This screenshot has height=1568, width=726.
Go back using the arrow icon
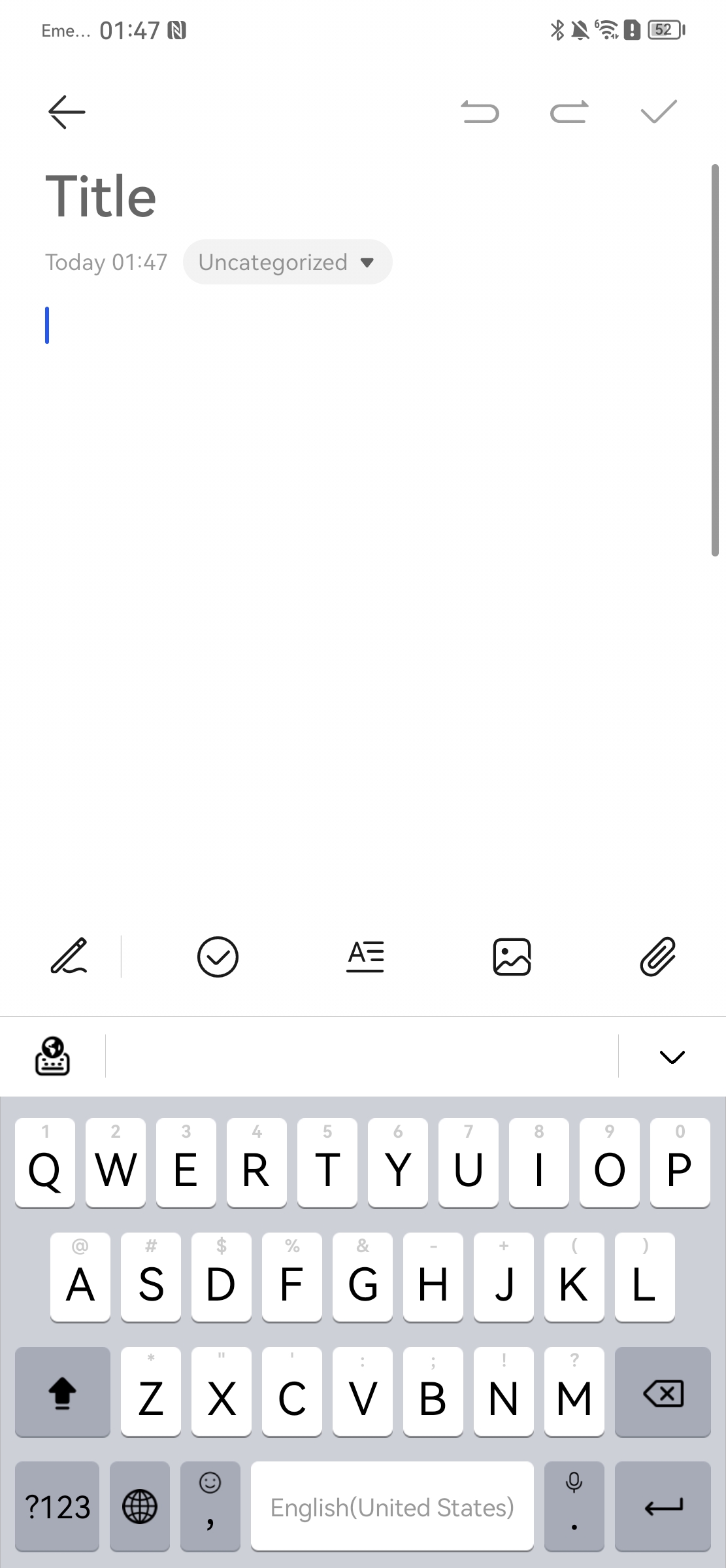pyautogui.click(x=67, y=112)
